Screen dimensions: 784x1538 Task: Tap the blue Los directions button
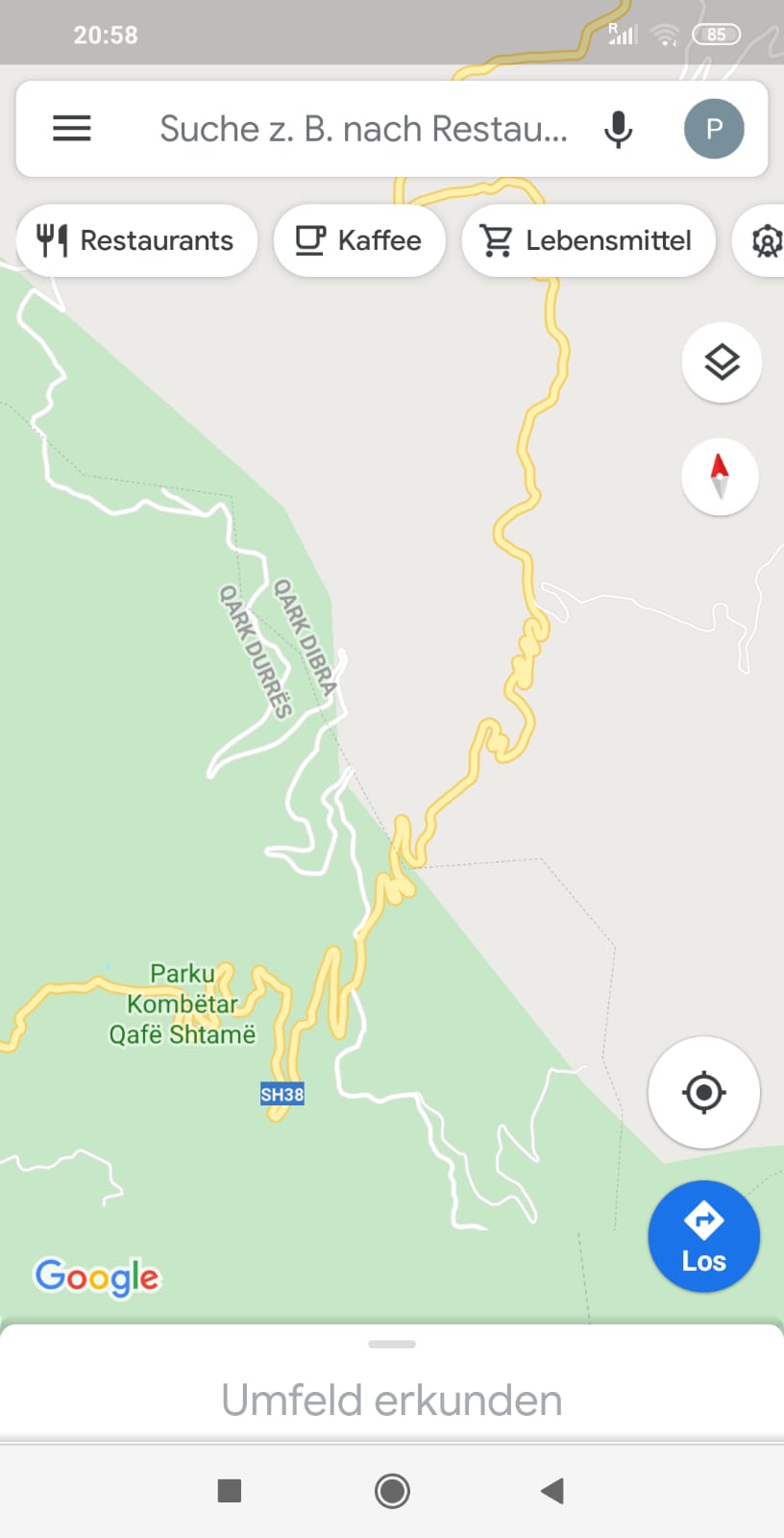(x=703, y=1236)
